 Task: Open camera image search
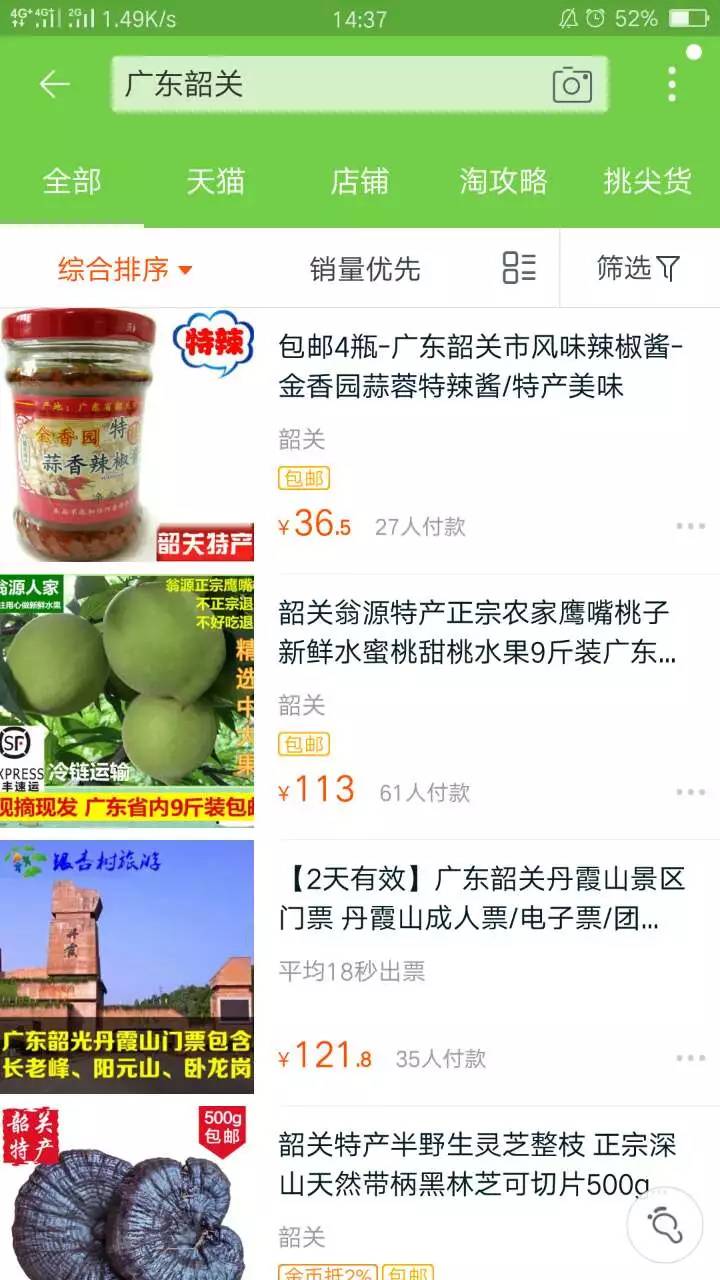572,85
